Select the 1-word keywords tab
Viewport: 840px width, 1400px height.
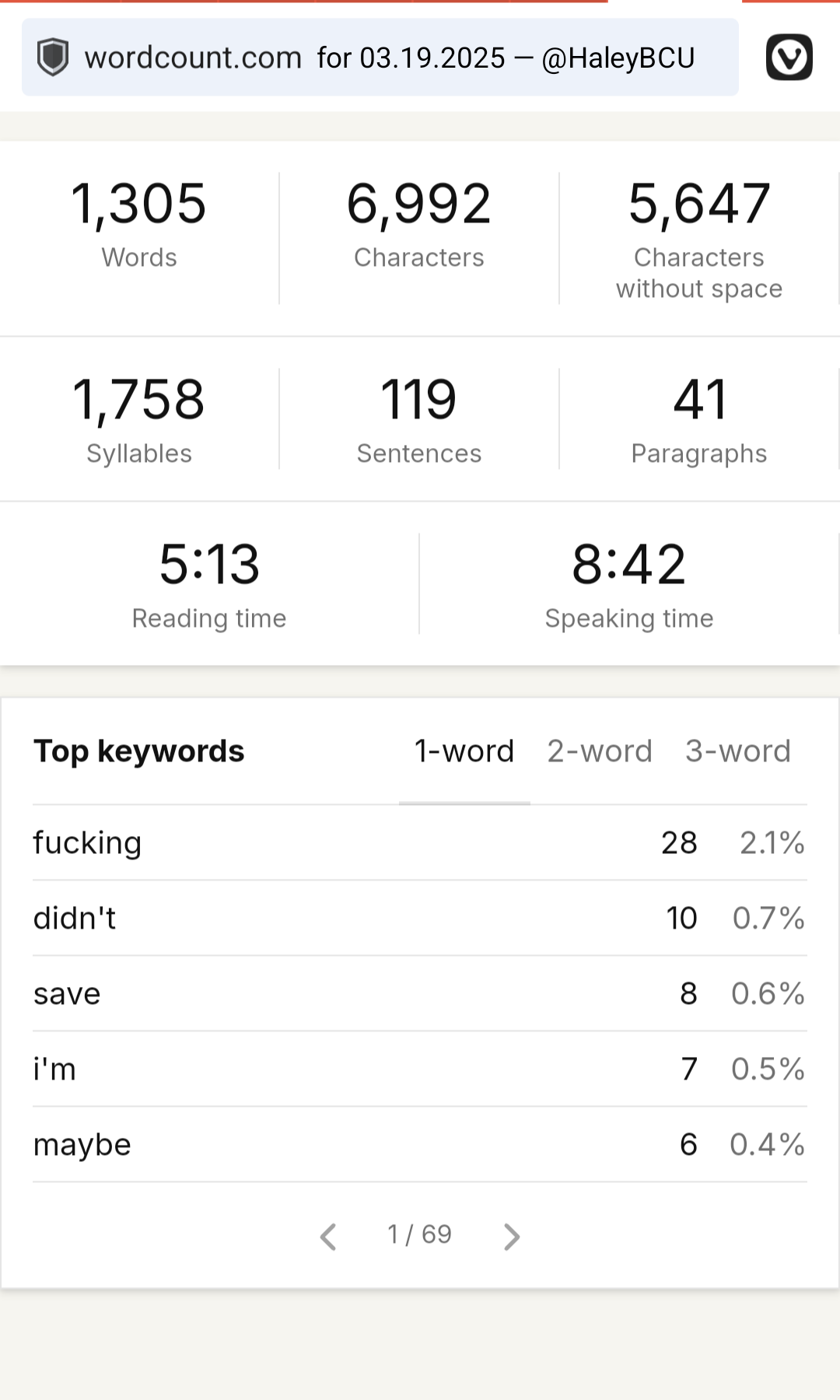click(x=464, y=751)
